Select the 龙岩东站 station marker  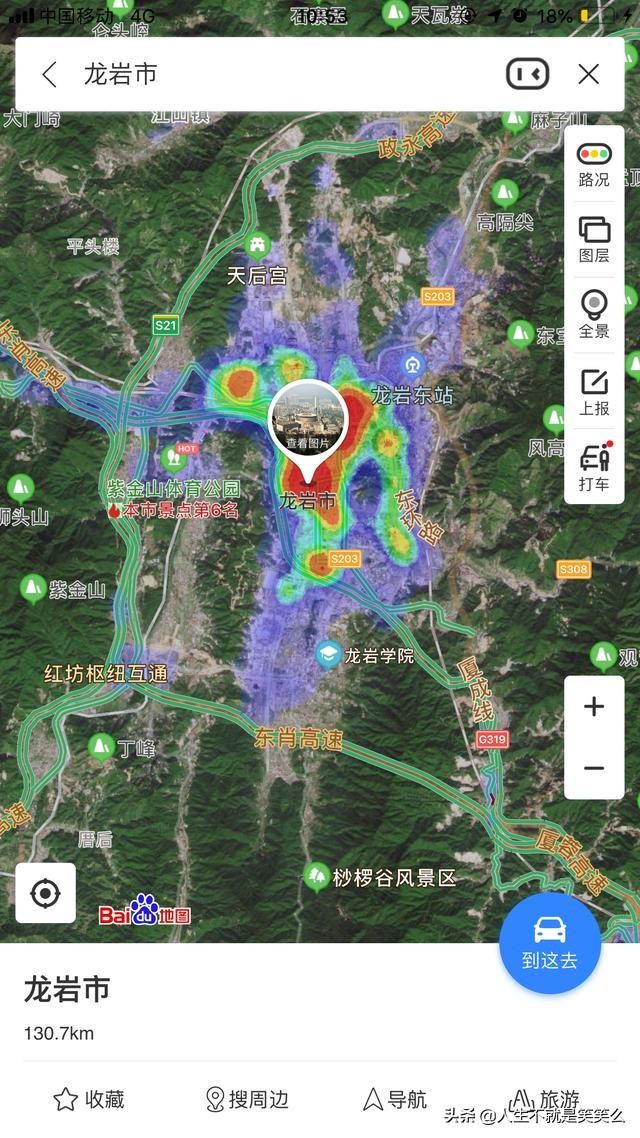coord(412,366)
